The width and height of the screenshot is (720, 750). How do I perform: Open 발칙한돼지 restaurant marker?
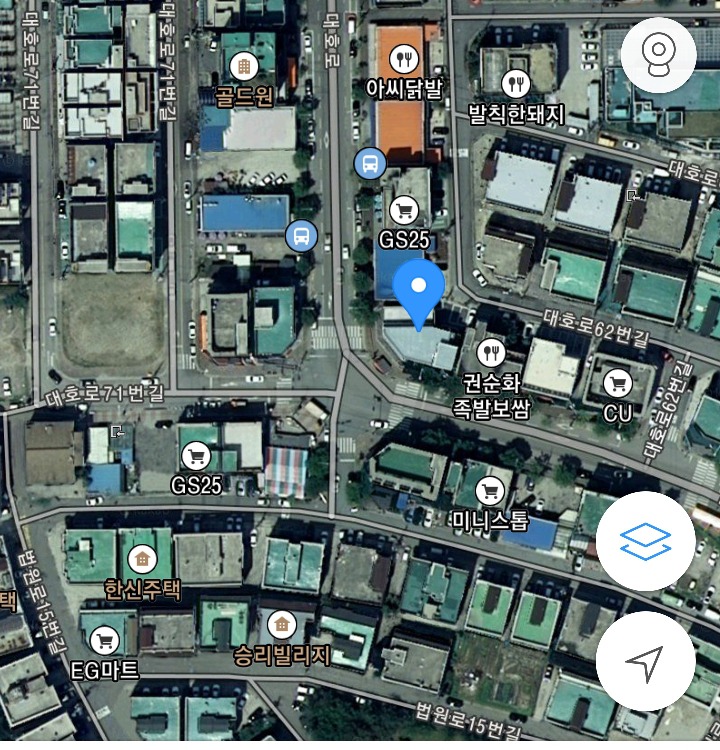(516, 82)
